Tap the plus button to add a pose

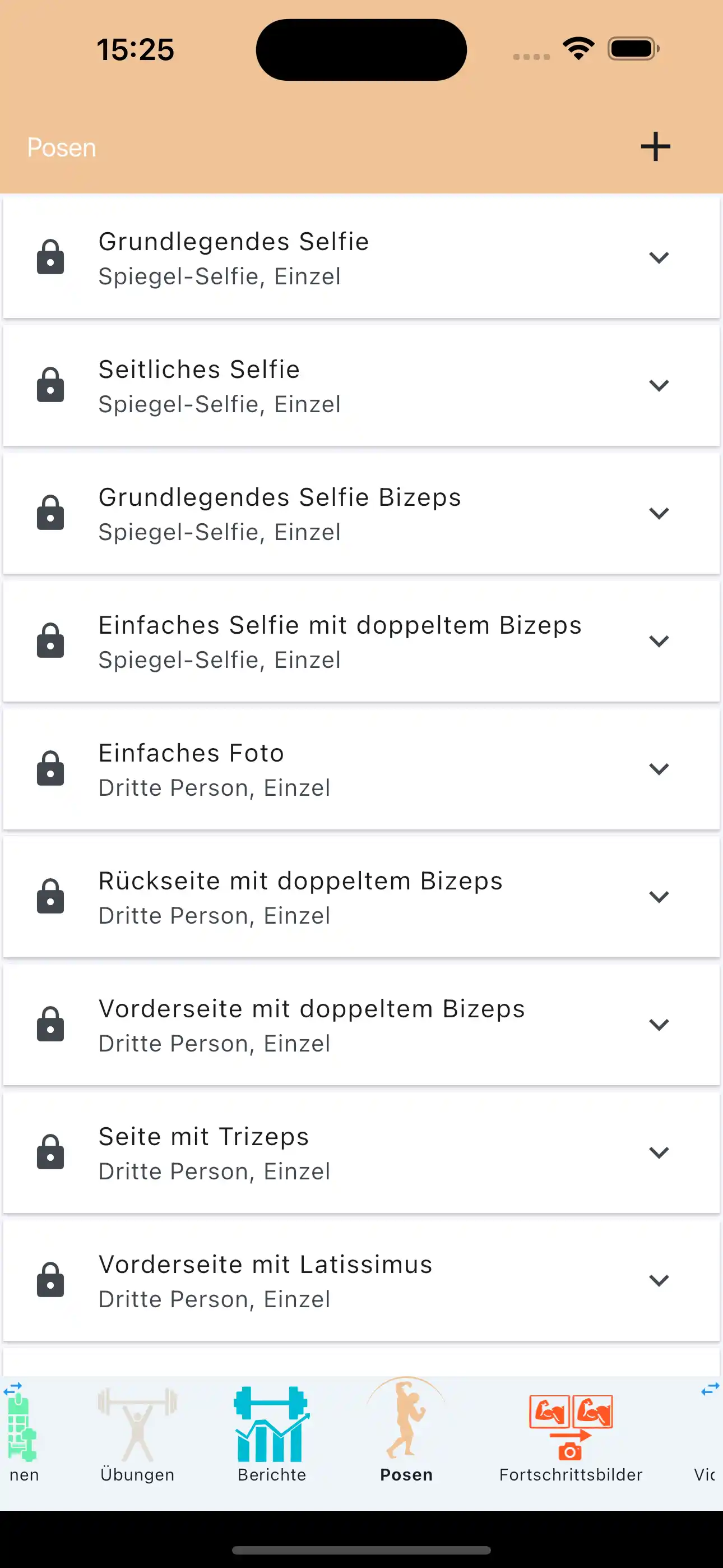655,146
